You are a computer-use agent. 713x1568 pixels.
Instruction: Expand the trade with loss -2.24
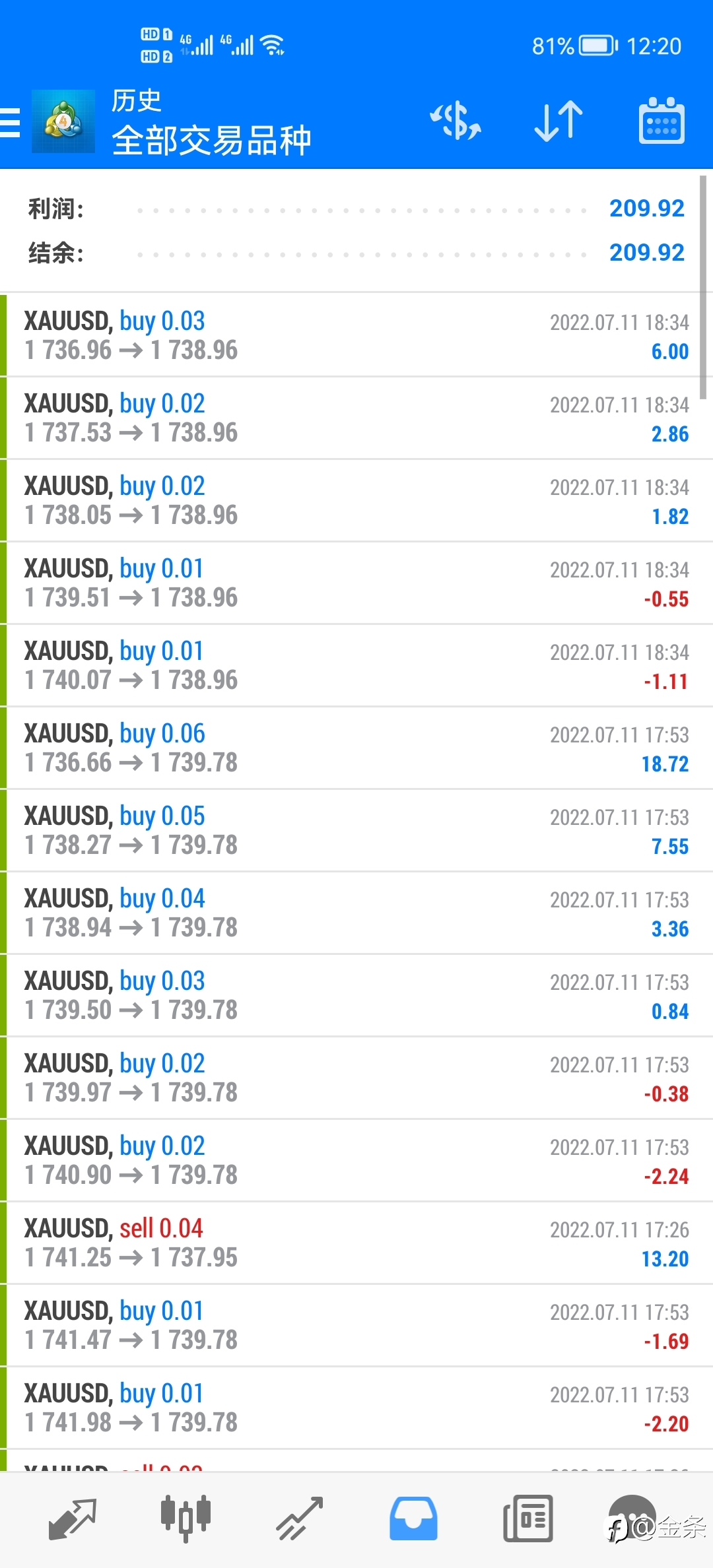(356, 1160)
